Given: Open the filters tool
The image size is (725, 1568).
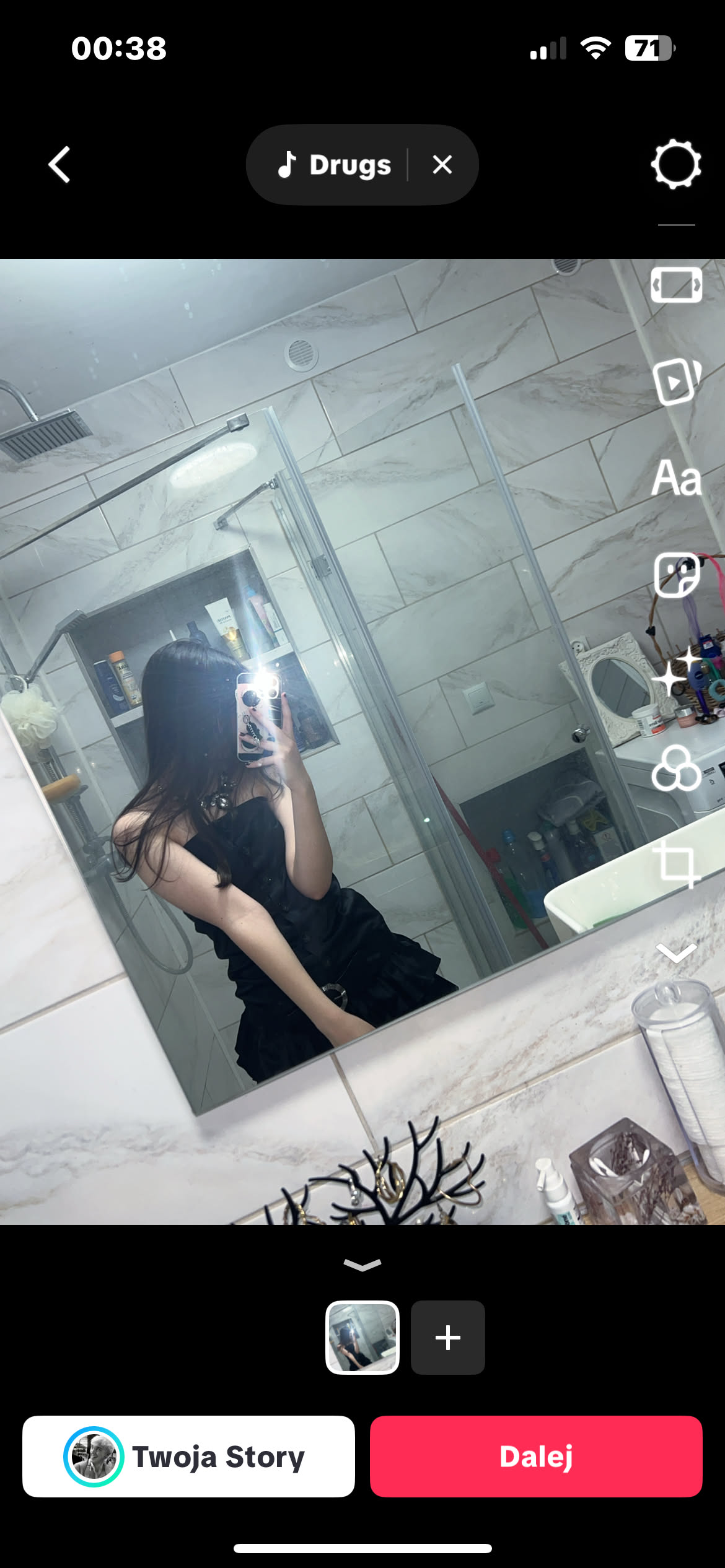Looking at the screenshot, I should point(676,769).
